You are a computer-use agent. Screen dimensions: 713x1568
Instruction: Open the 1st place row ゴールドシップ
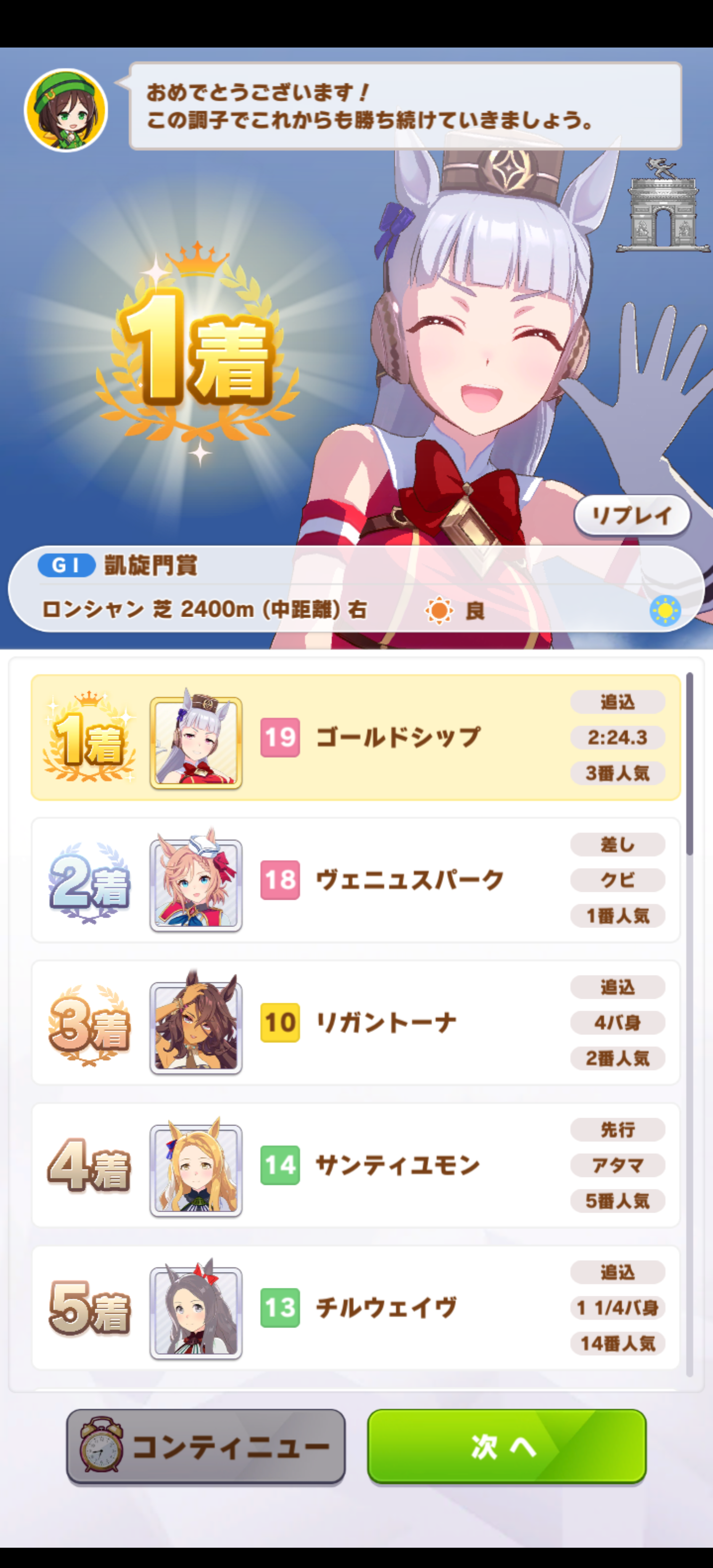click(356, 737)
